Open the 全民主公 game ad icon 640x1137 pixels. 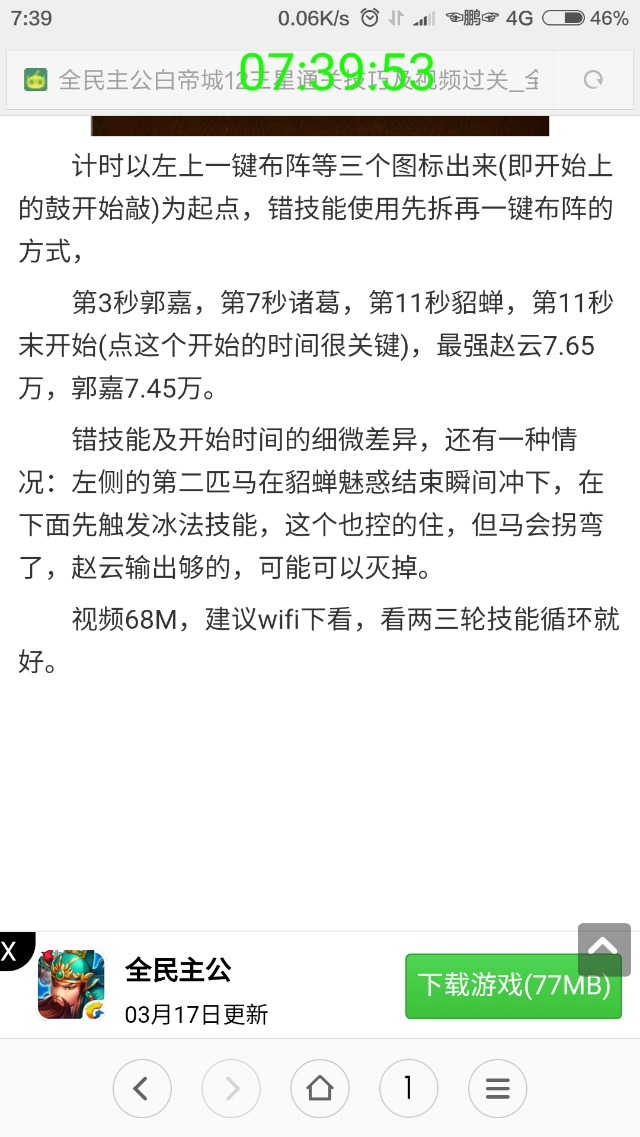(x=71, y=985)
